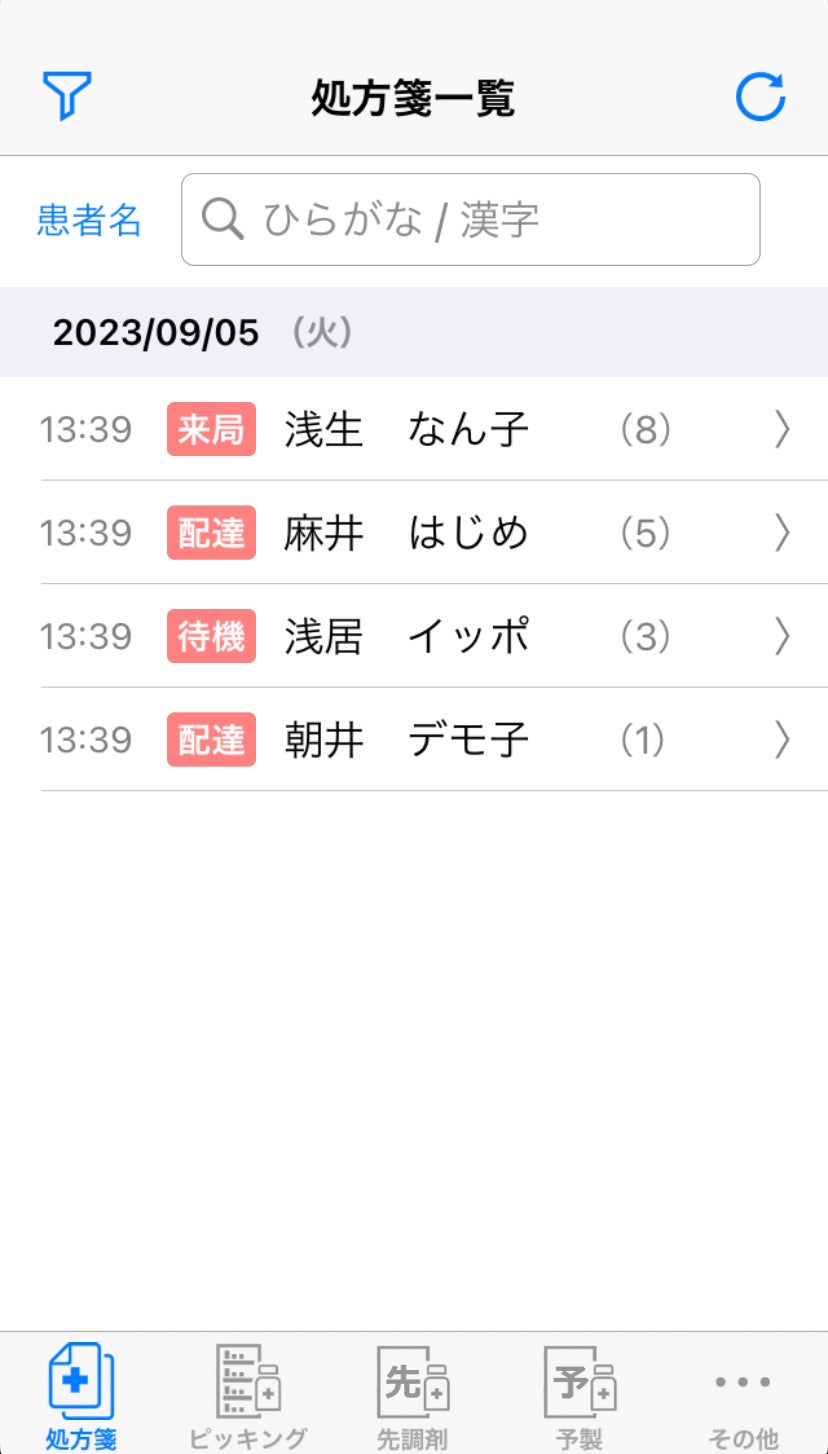Image resolution: width=828 pixels, height=1454 pixels.
Task: Open prescription for 浅生 なん子
Action: pos(414,430)
